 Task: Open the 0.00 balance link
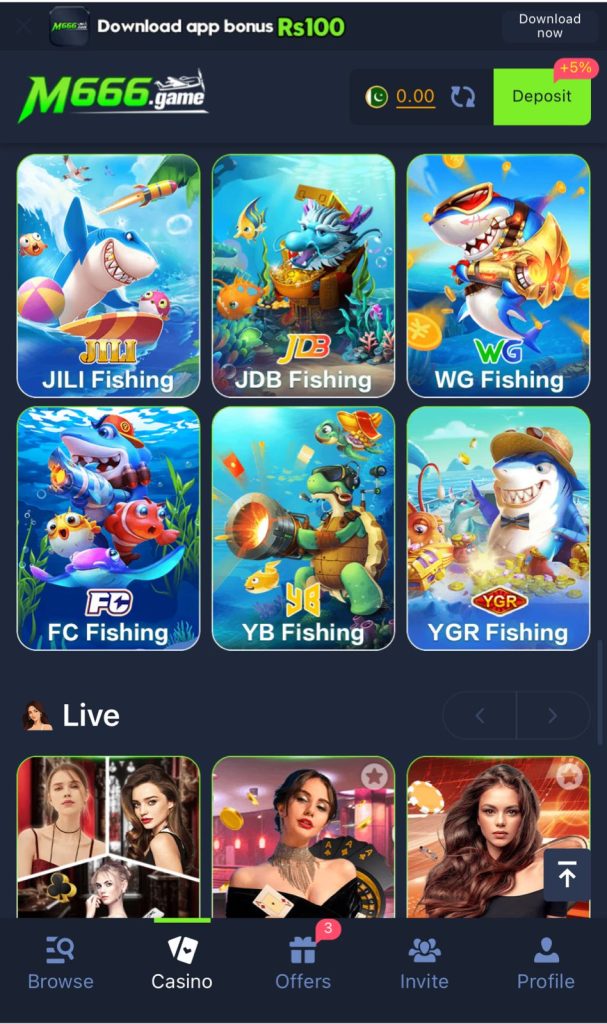pyautogui.click(x=415, y=97)
